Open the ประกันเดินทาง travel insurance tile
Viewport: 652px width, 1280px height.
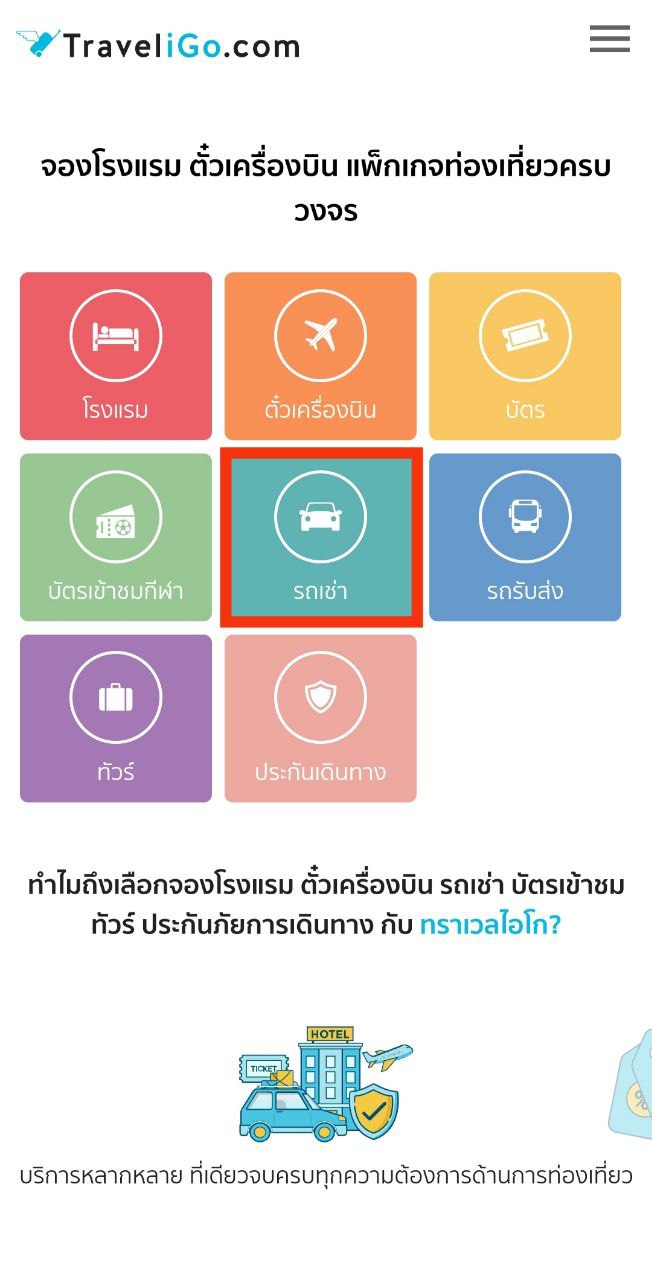[320, 718]
